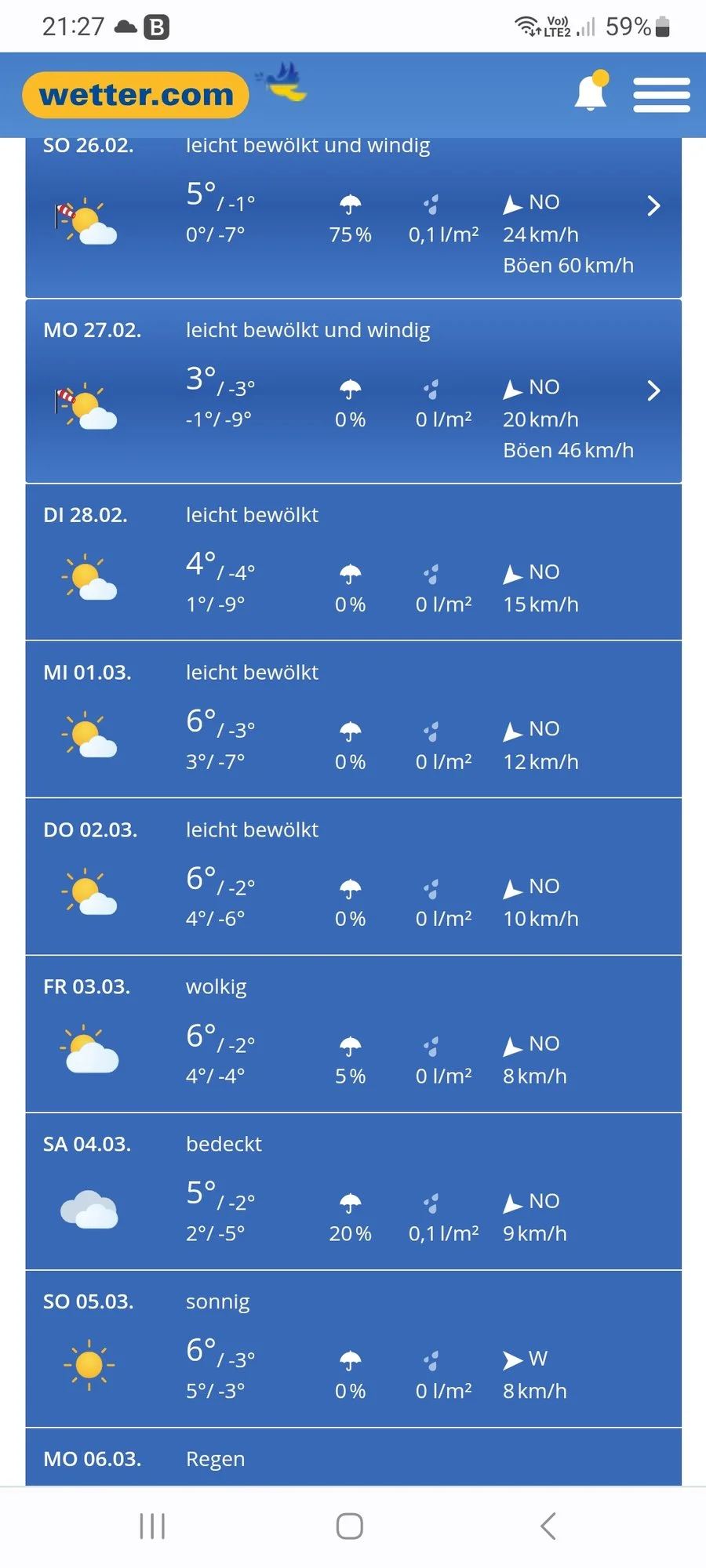The width and height of the screenshot is (706, 1568).
Task: Open the forecast details for MO 27.02.
Action: (x=653, y=390)
